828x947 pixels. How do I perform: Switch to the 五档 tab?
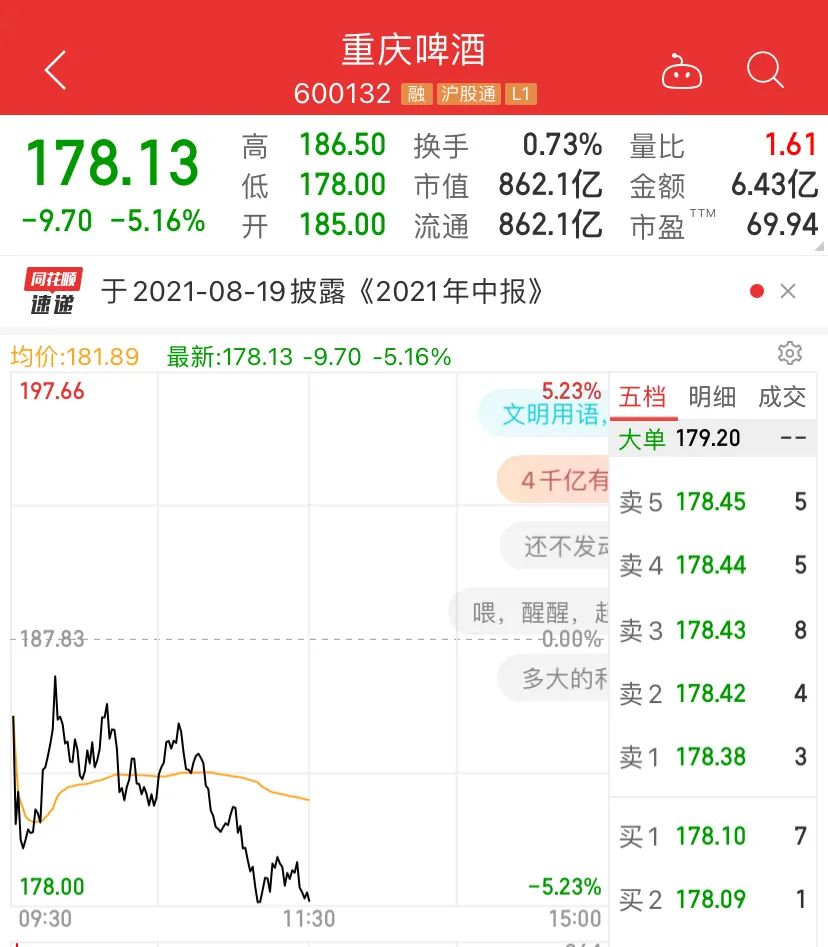pos(643,397)
